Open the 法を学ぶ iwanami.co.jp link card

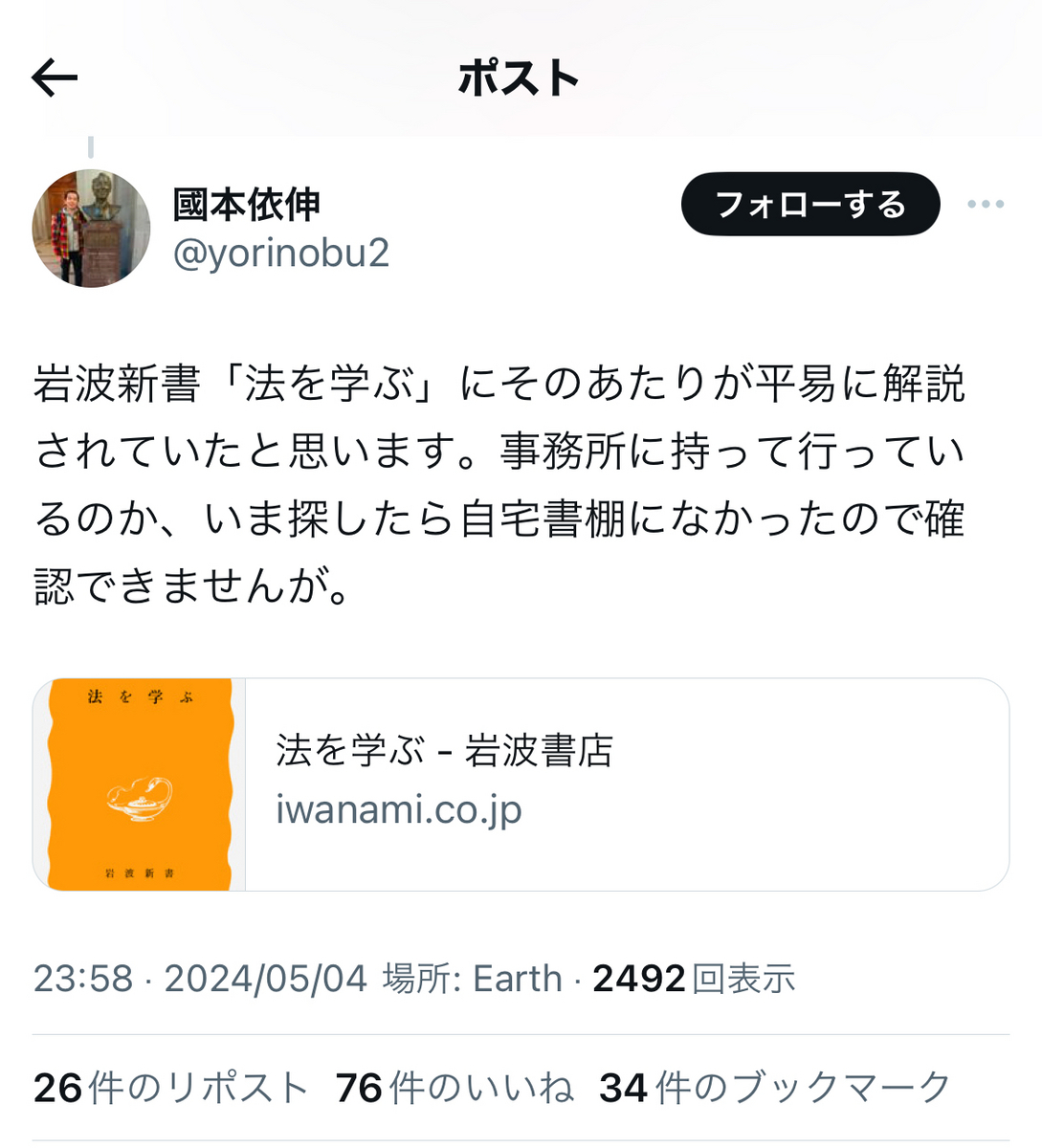pos(521,784)
